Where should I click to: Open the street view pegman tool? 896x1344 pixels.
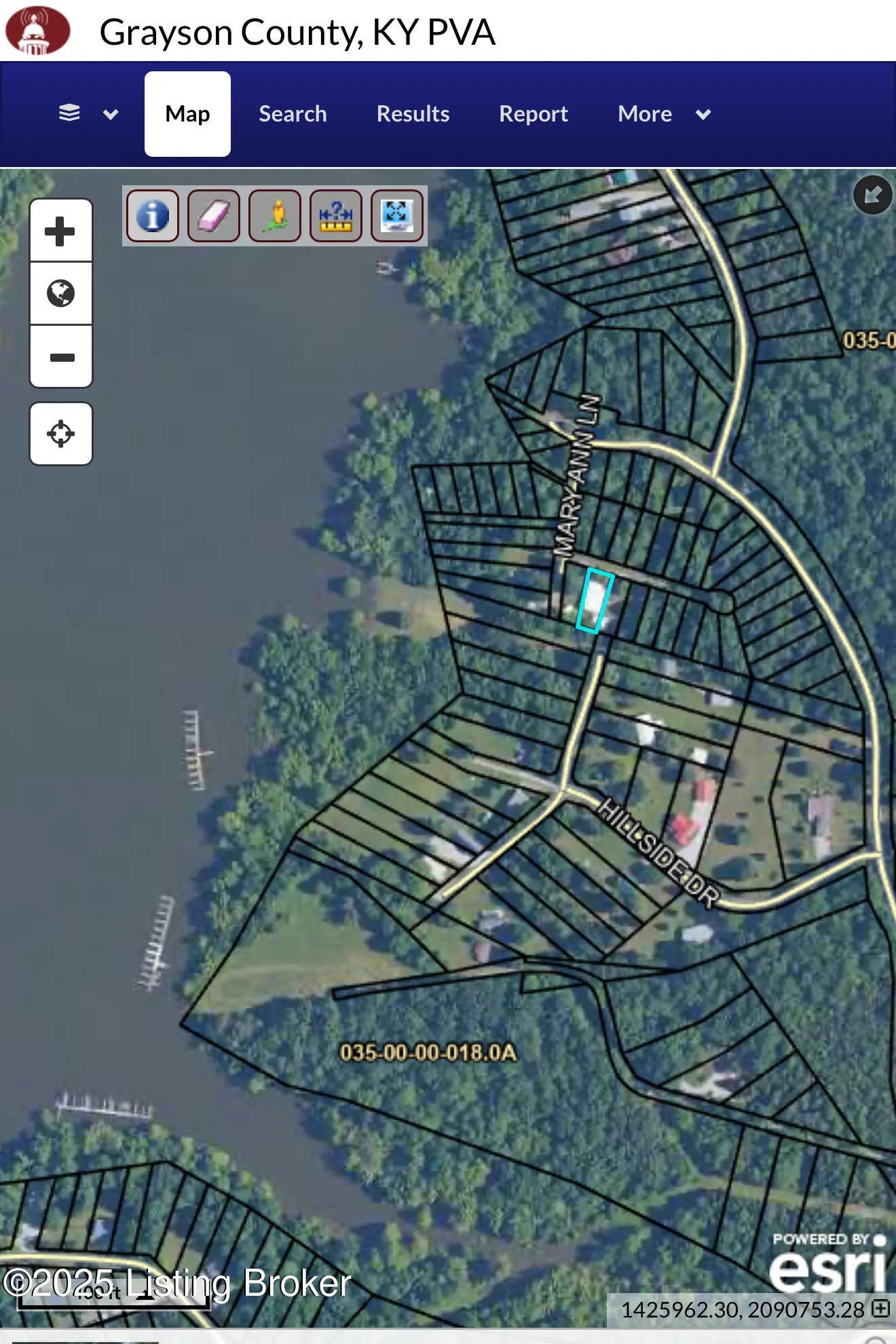(x=275, y=216)
